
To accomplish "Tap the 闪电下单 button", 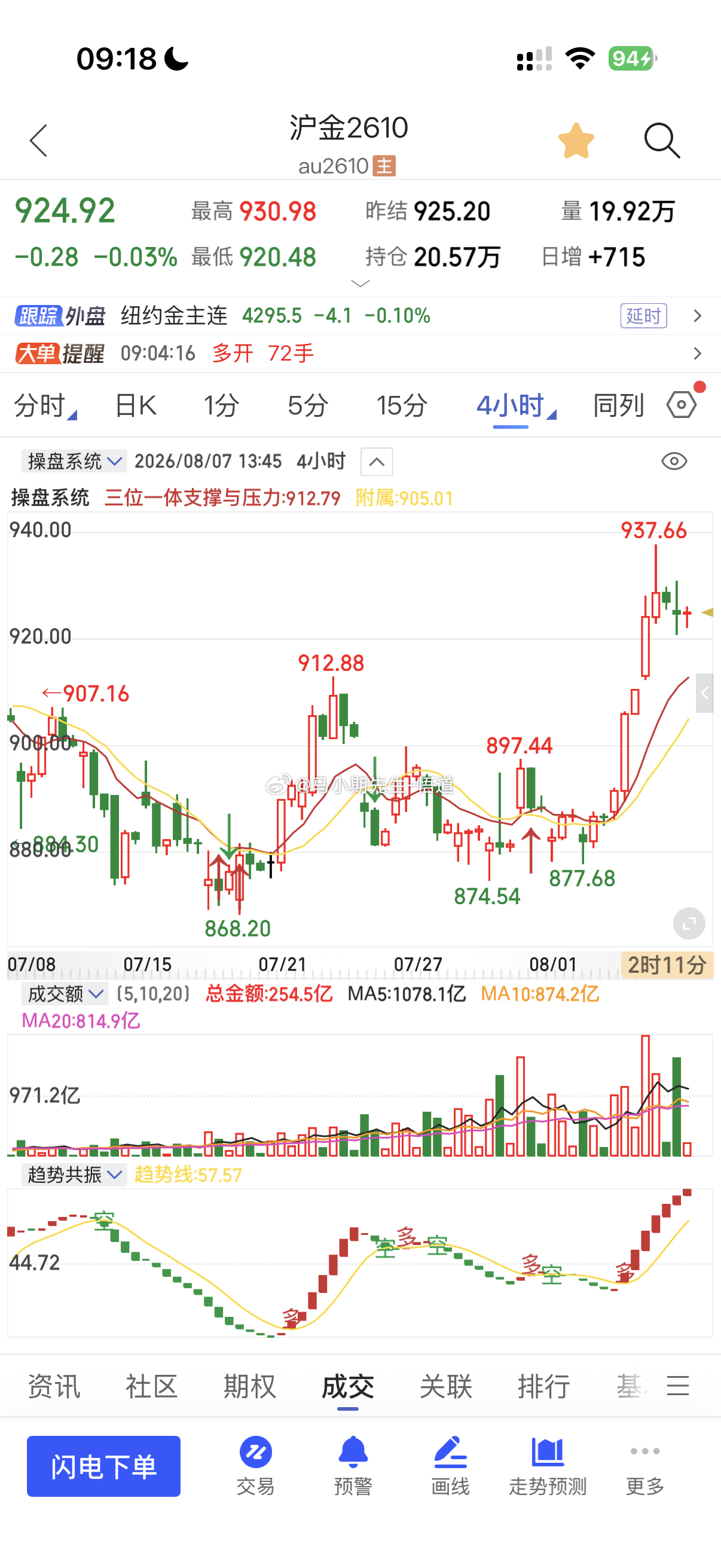I will pos(103,1466).
